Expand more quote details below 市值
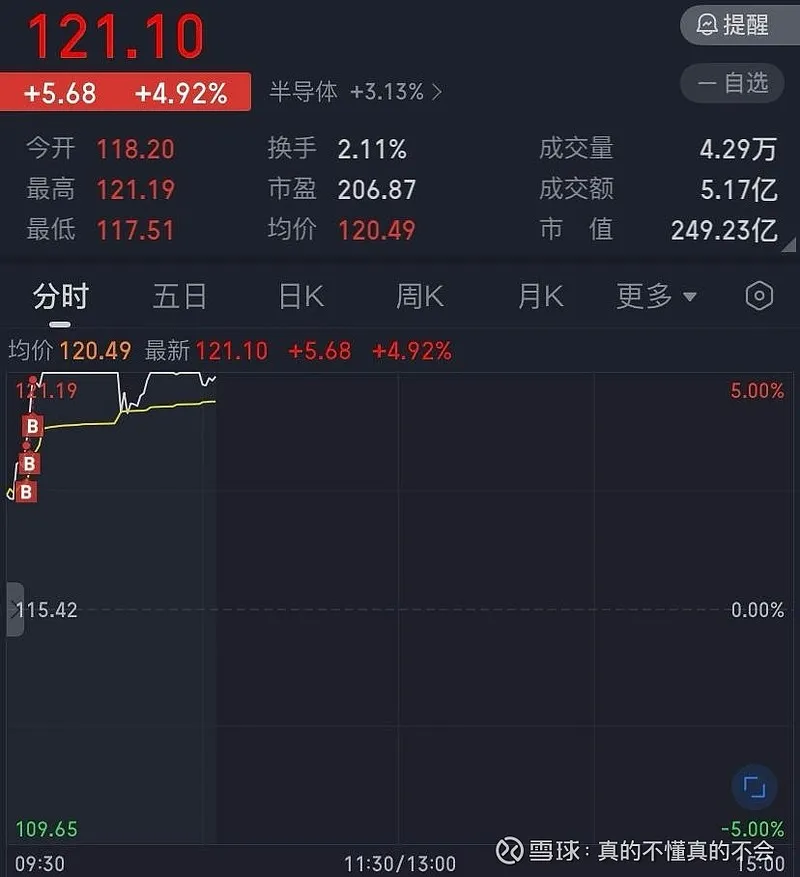The width and height of the screenshot is (800, 877). pyautogui.click(x=790, y=244)
